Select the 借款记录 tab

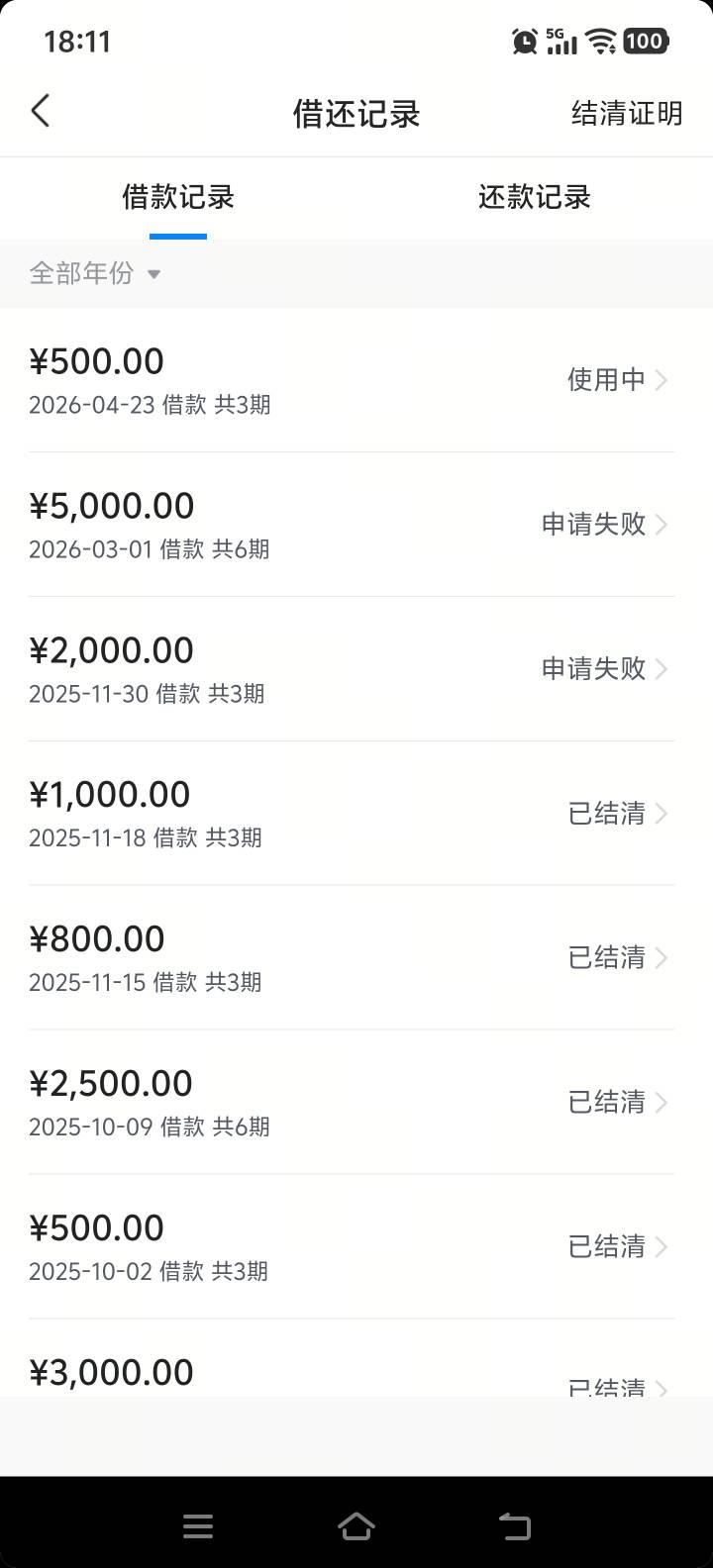(178, 197)
